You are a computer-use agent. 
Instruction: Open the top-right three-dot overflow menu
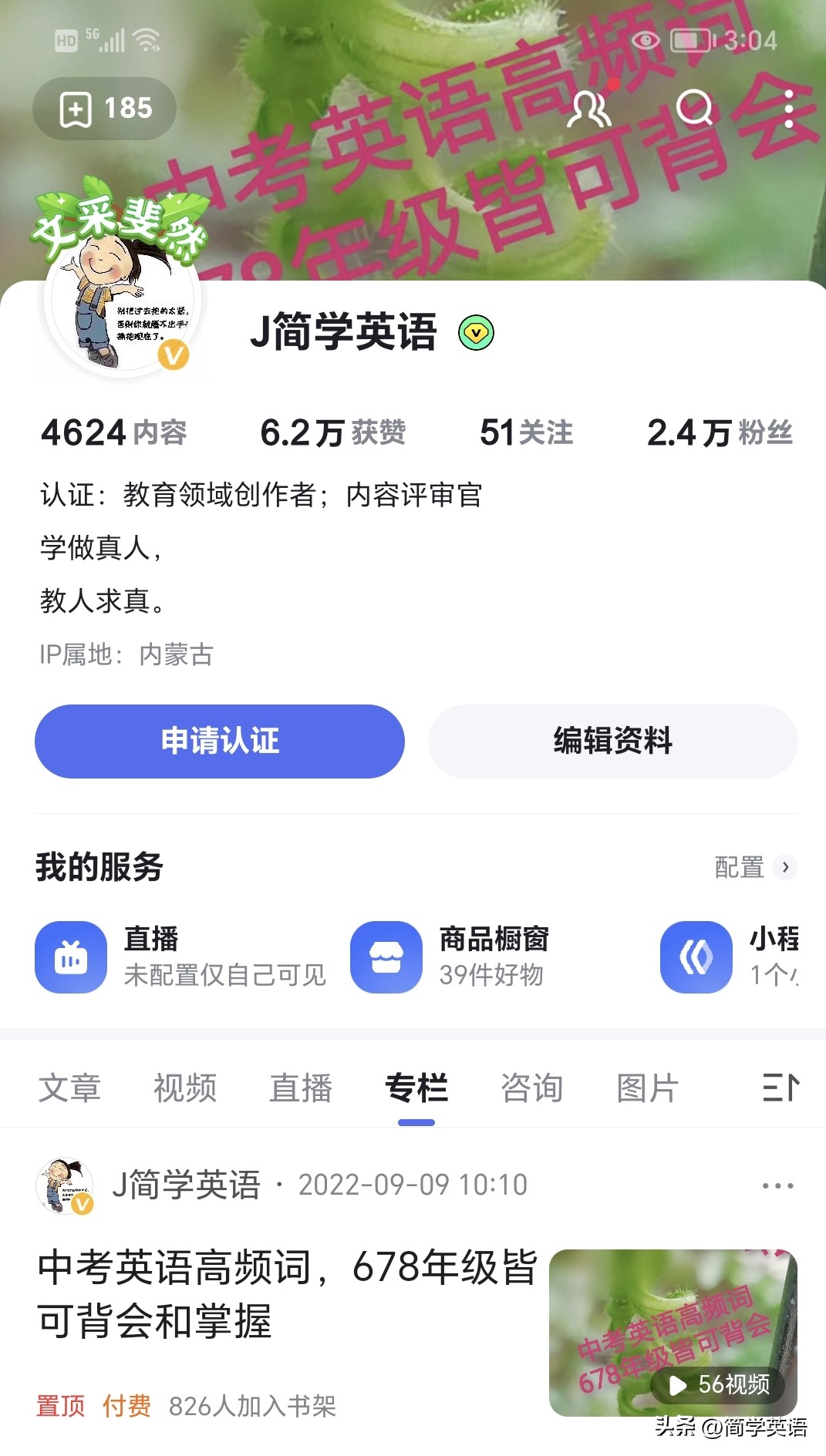(787, 109)
